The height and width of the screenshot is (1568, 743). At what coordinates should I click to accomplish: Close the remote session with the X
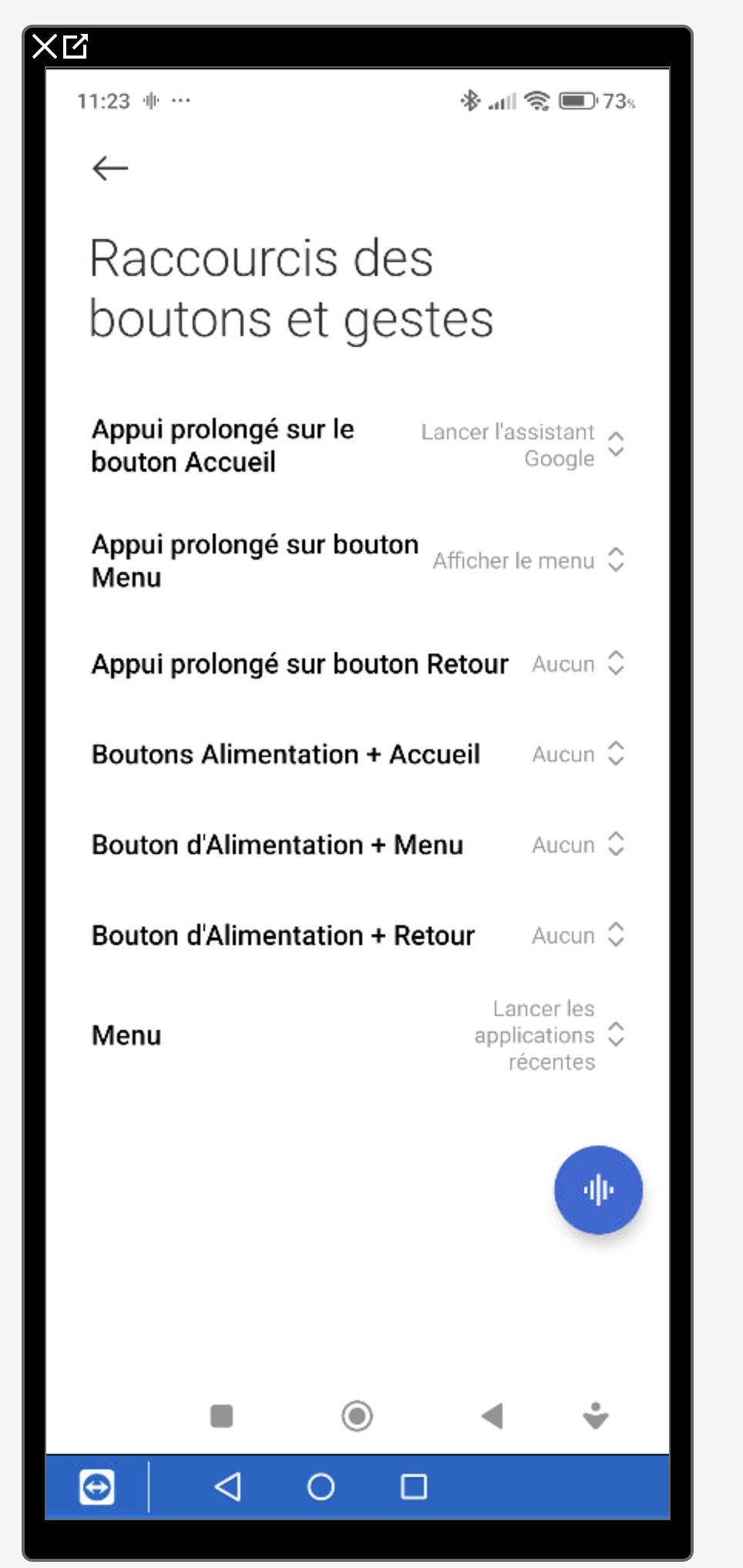click(45, 47)
